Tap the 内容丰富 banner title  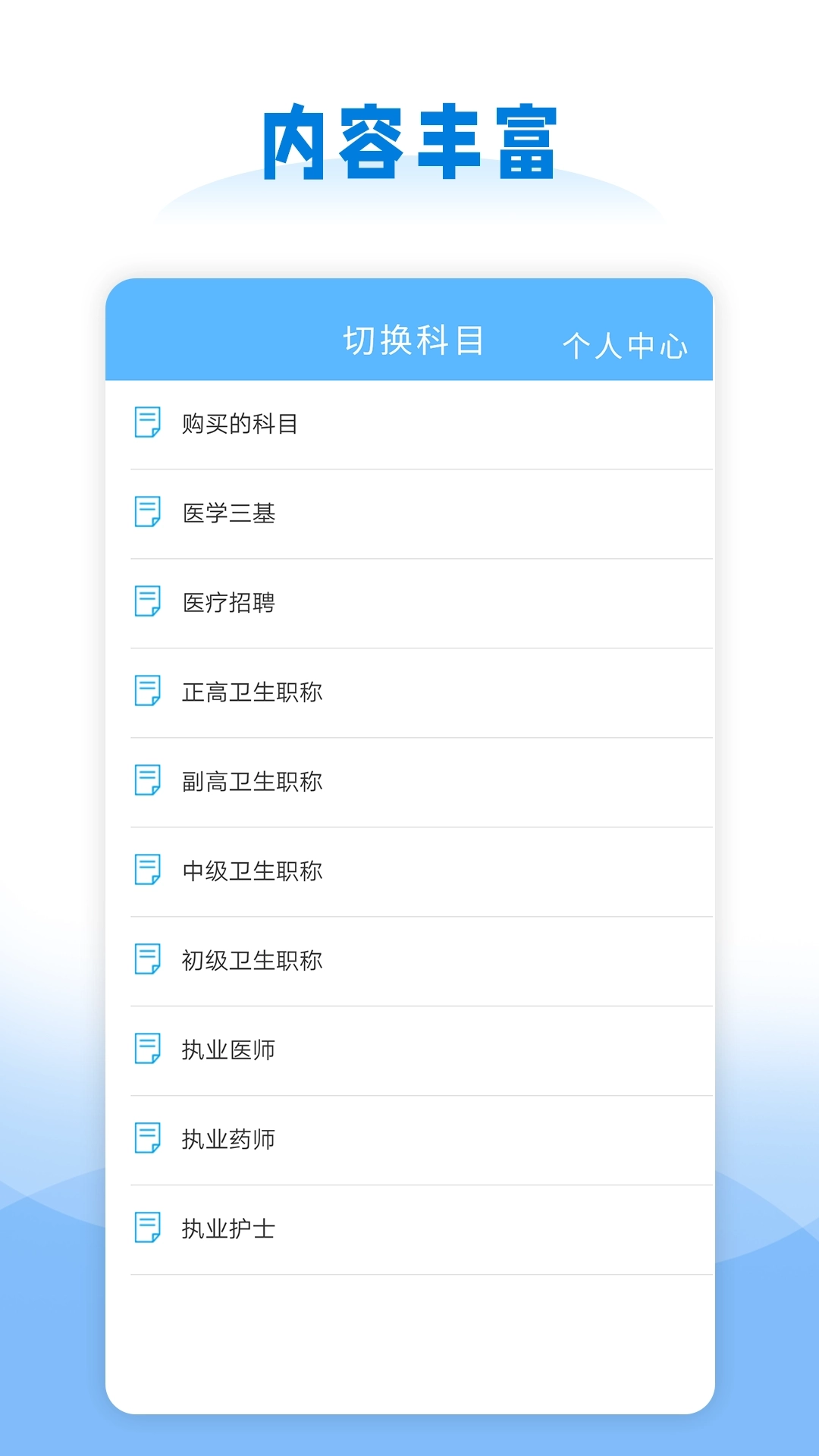(x=409, y=135)
